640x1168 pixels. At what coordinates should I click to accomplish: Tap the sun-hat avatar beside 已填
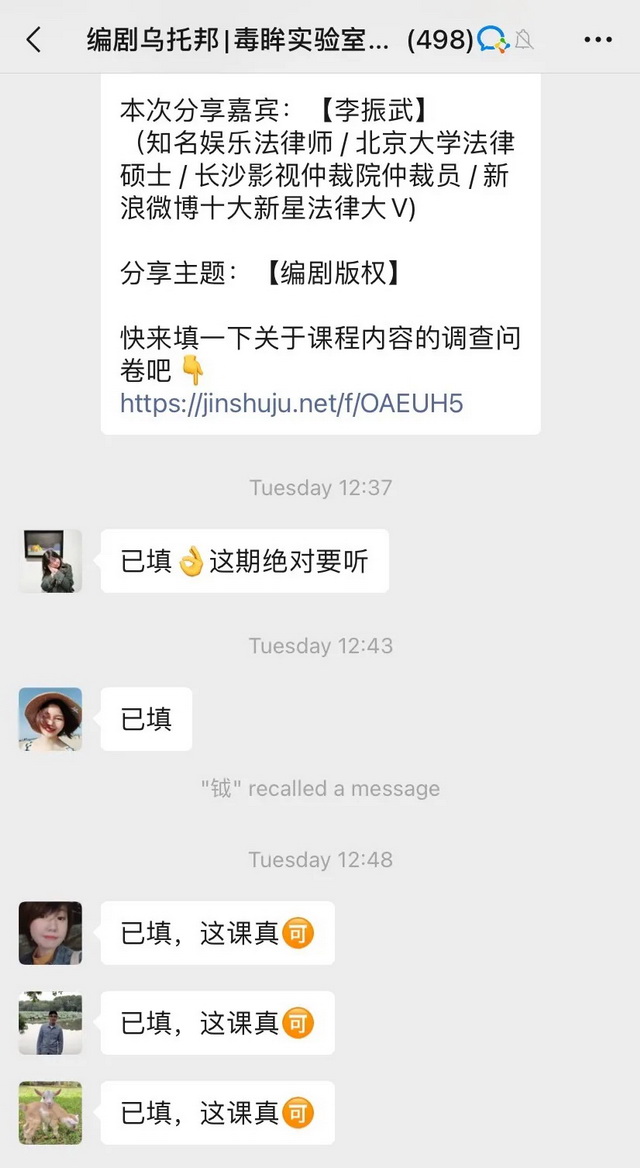[50, 719]
